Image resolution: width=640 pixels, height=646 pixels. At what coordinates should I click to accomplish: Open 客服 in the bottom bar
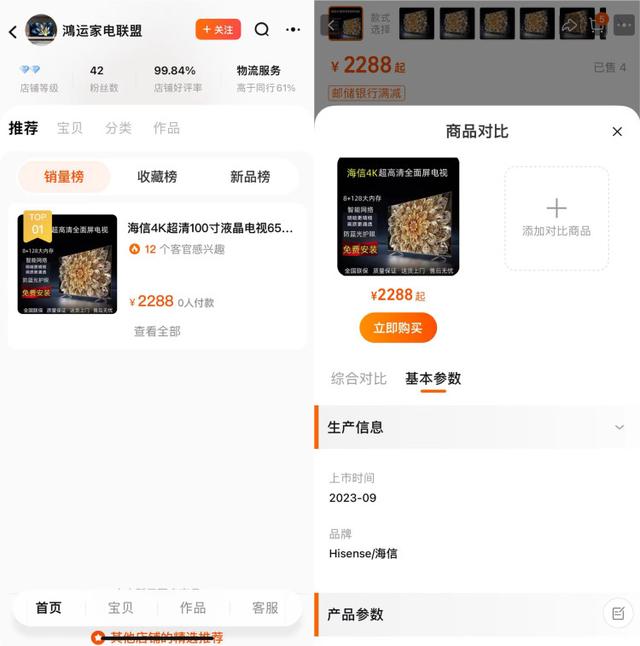pyautogui.click(x=265, y=608)
